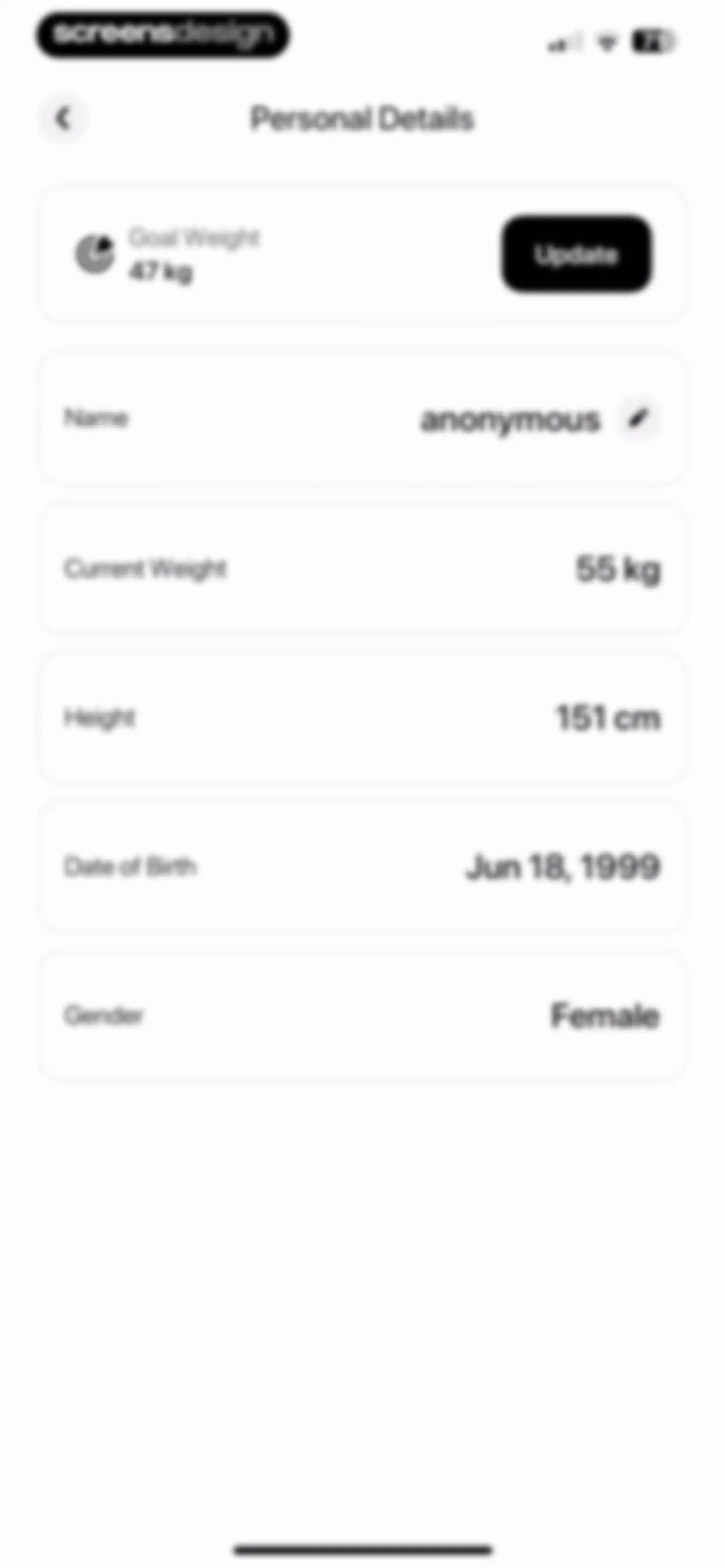
Task: Edit the name with the pencil icon
Action: coord(638,418)
